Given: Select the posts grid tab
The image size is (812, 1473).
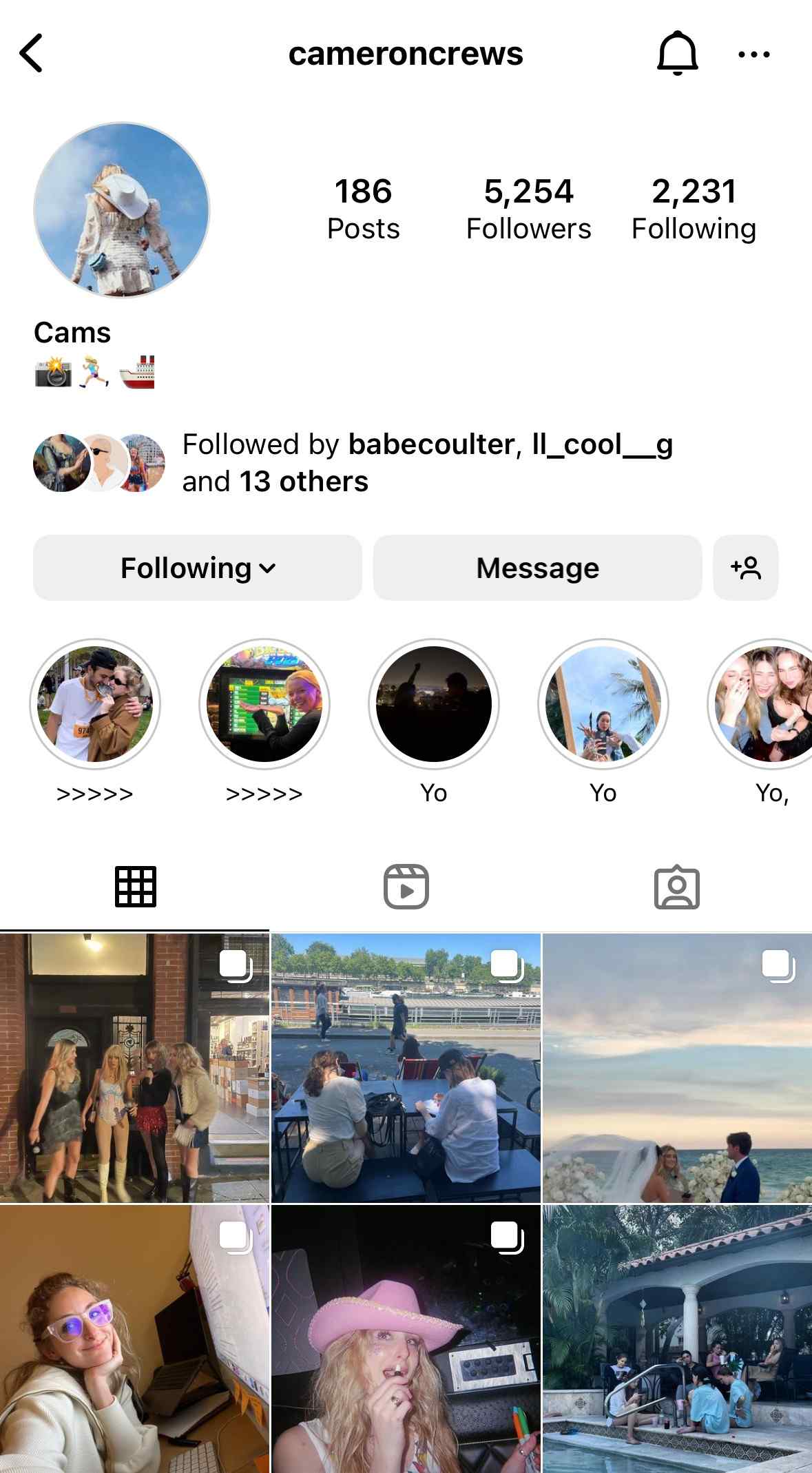Looking at the screenshot, I should [x=135, y=887].
